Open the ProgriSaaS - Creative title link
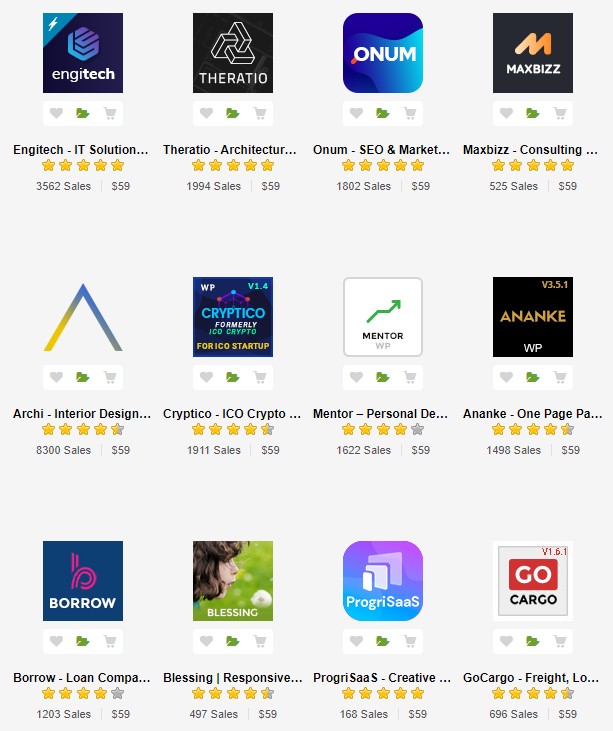 [382, 677]
